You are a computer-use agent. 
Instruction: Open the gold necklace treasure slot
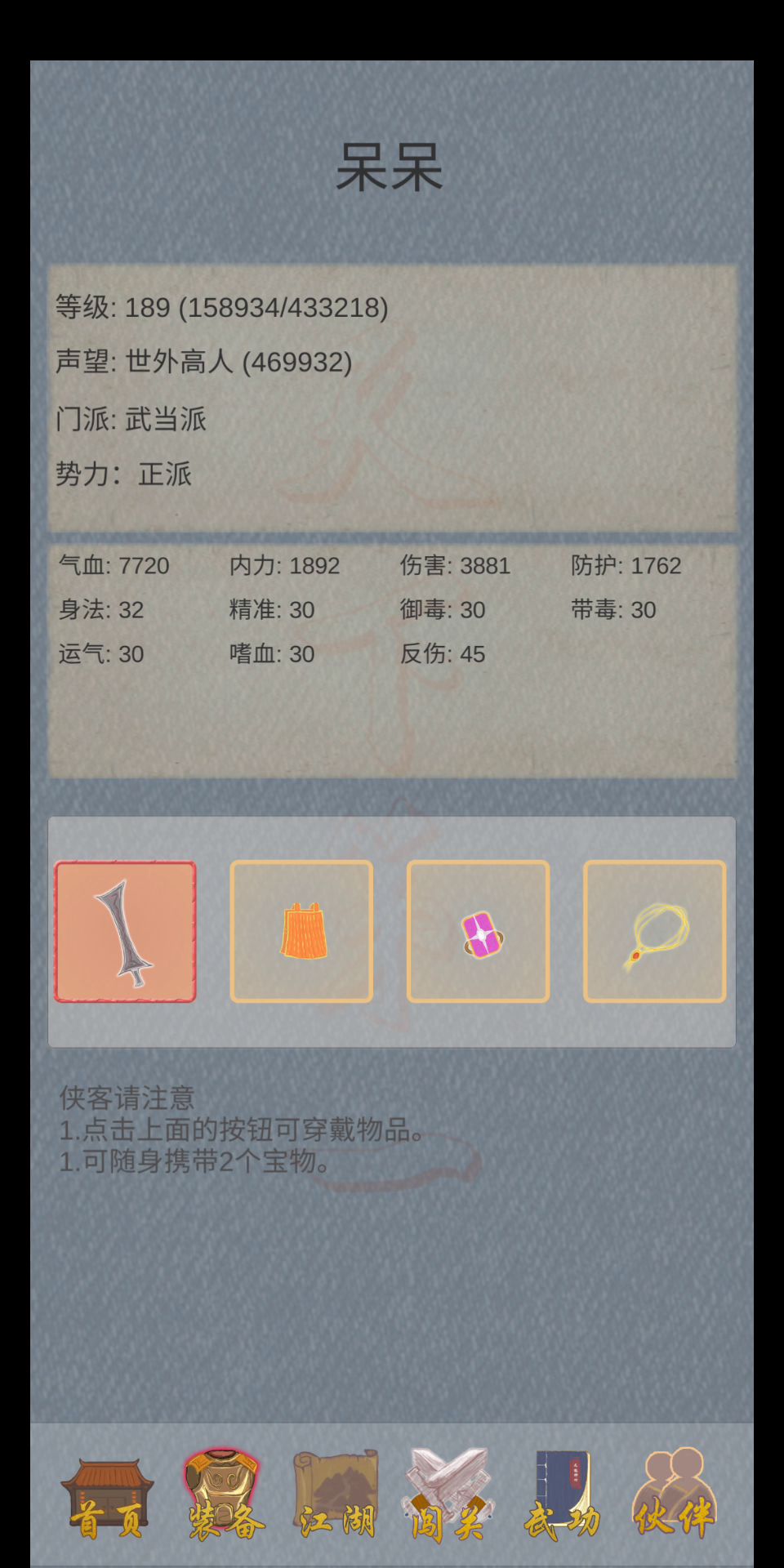[x=655, y=932]
